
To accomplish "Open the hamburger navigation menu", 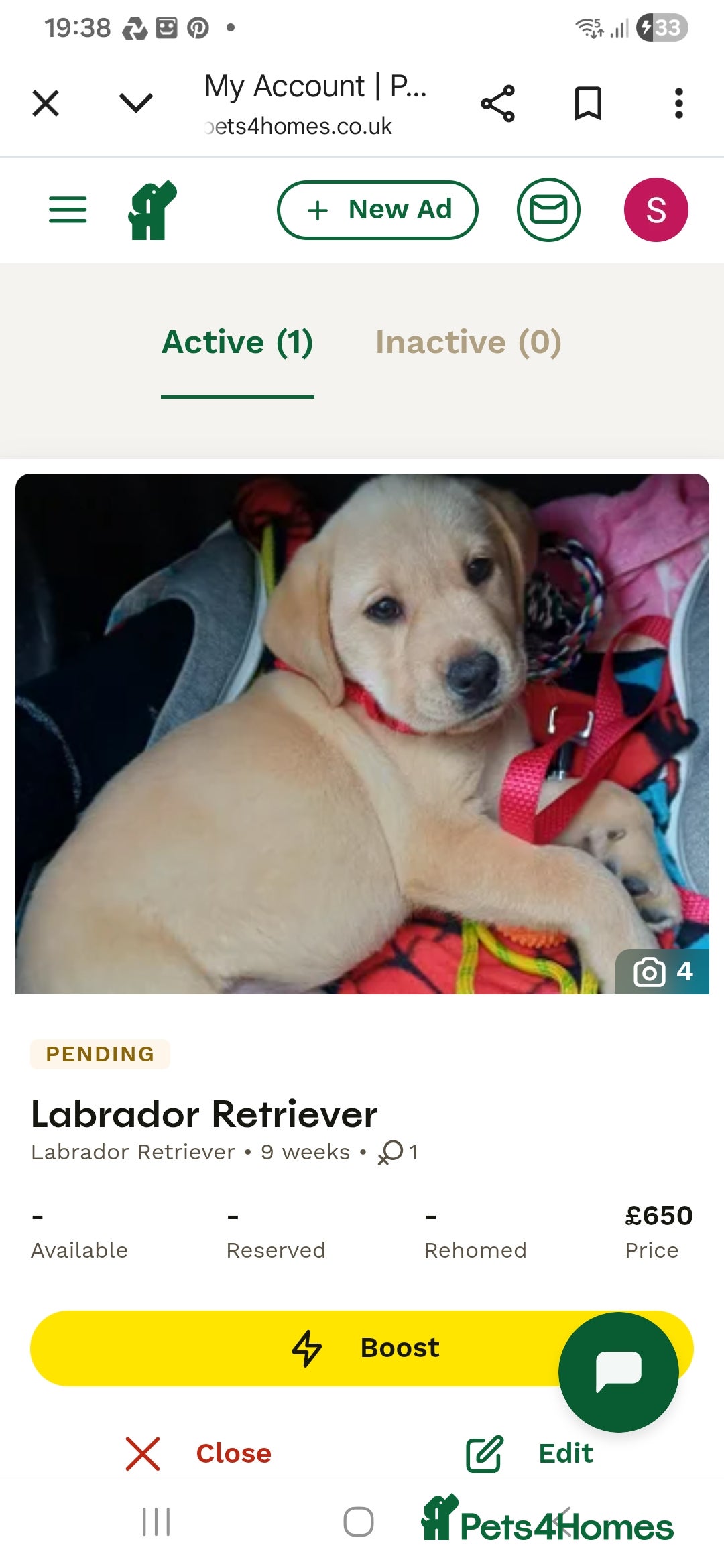I will point(67,209).
